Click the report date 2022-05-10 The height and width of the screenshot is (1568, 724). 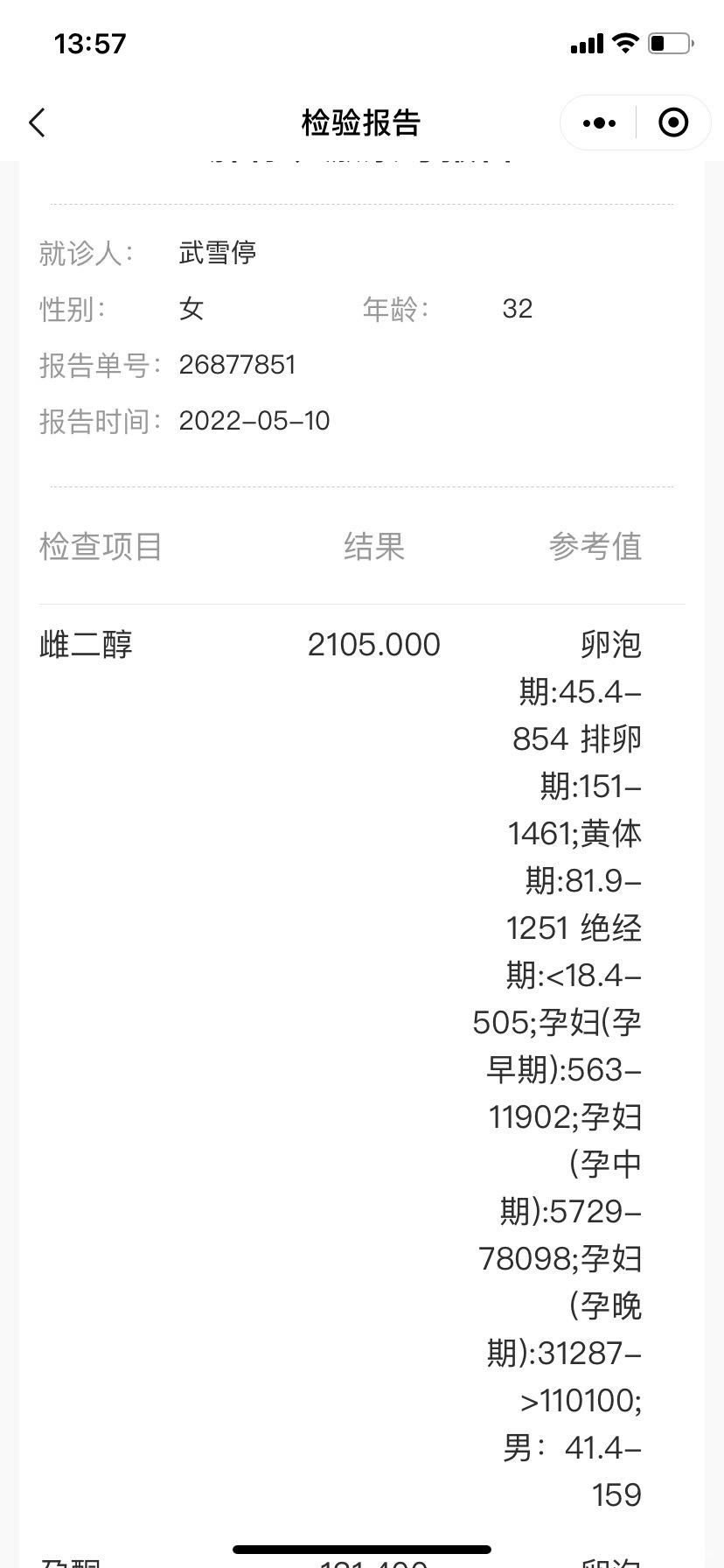point(254,421)
